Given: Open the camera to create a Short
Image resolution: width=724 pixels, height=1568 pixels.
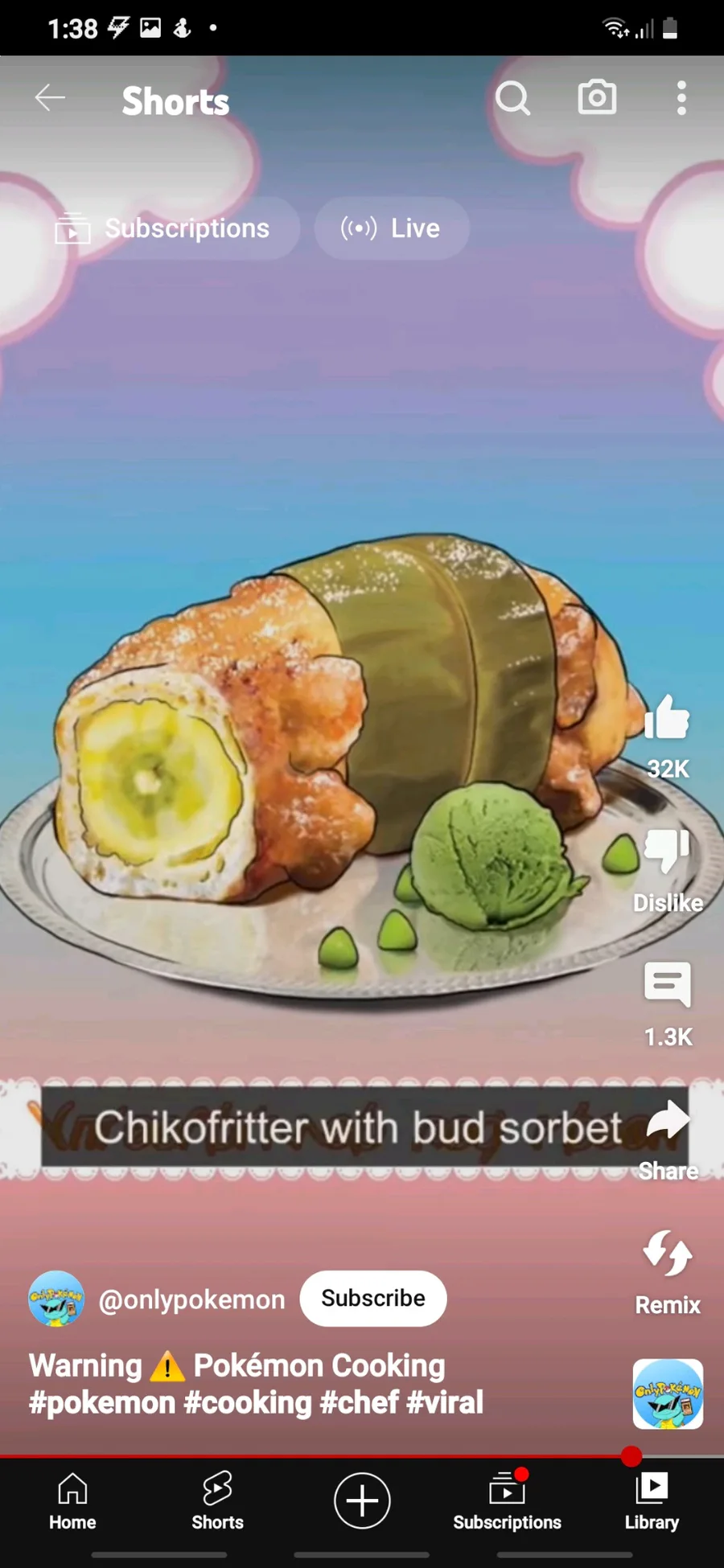Looking at the screenshot, I should point(597,98).
